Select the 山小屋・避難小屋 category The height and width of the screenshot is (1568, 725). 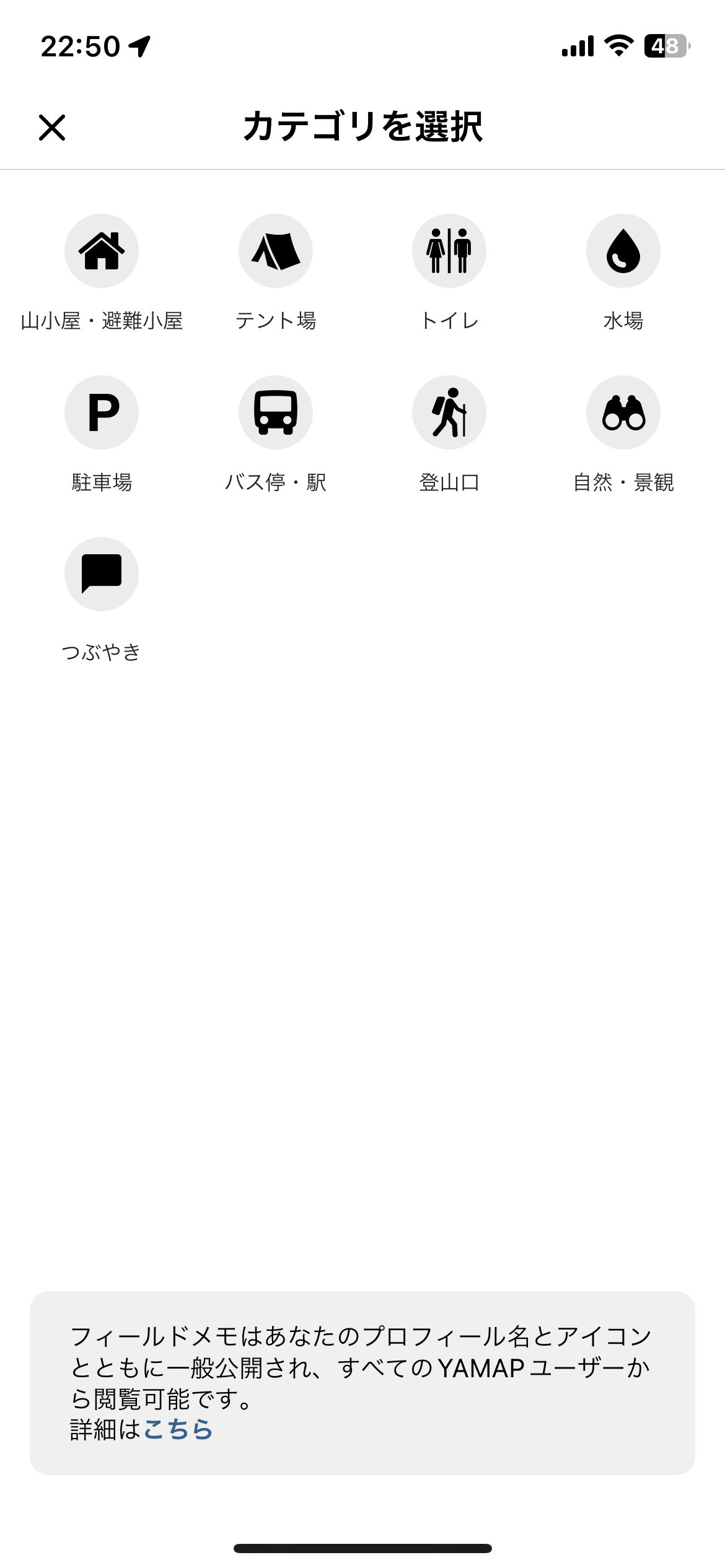(x=102, y=251)
